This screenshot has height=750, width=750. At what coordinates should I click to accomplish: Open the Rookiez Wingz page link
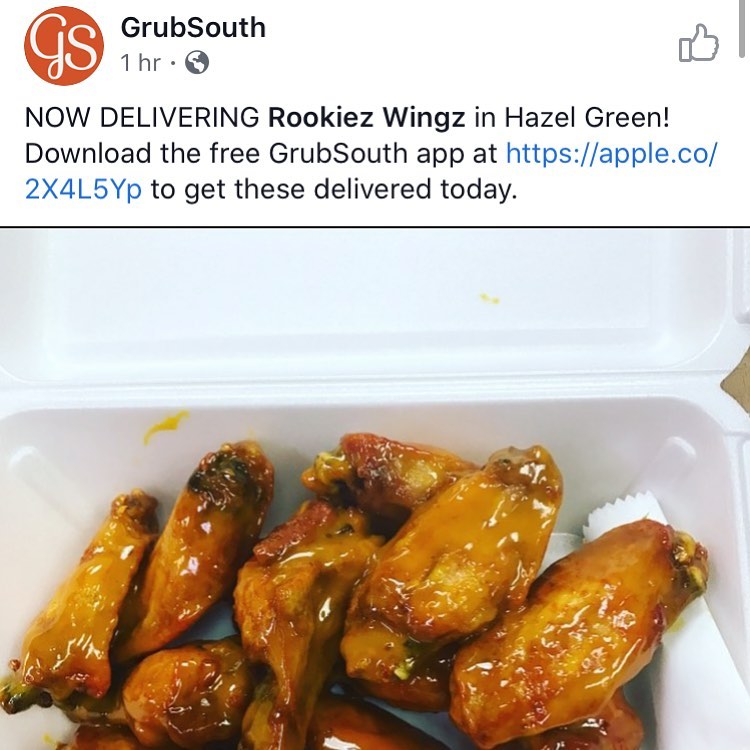[x=366, y=118]
